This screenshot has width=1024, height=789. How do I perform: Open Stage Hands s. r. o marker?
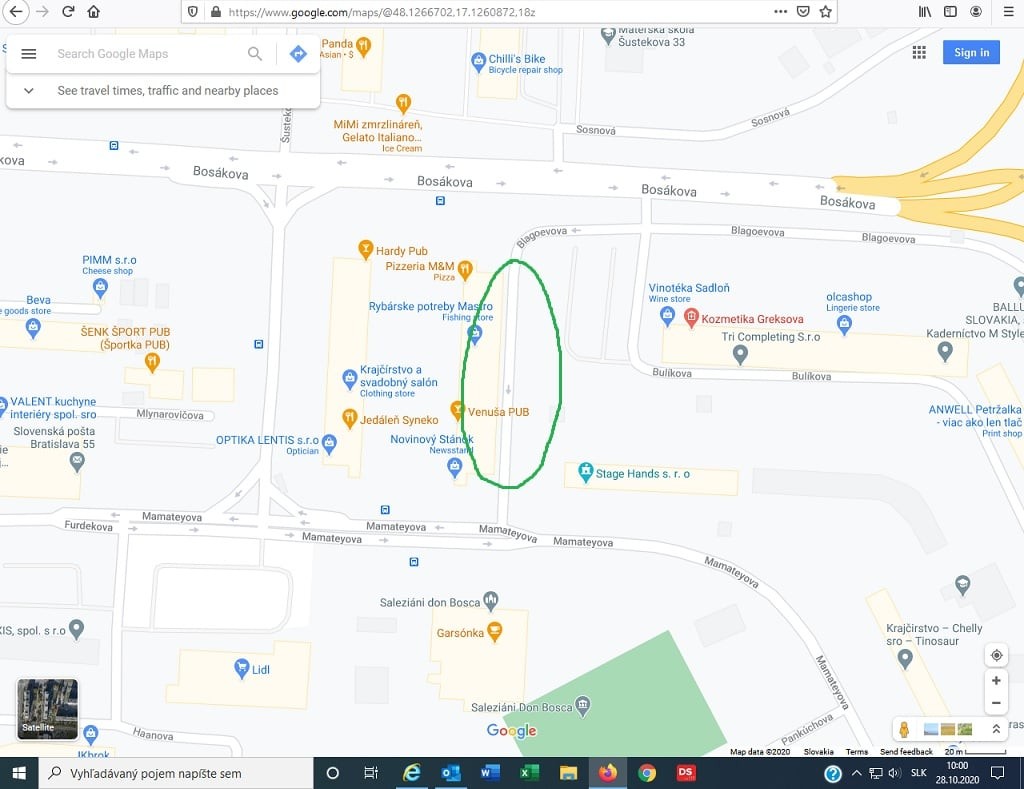pos(586,472)
